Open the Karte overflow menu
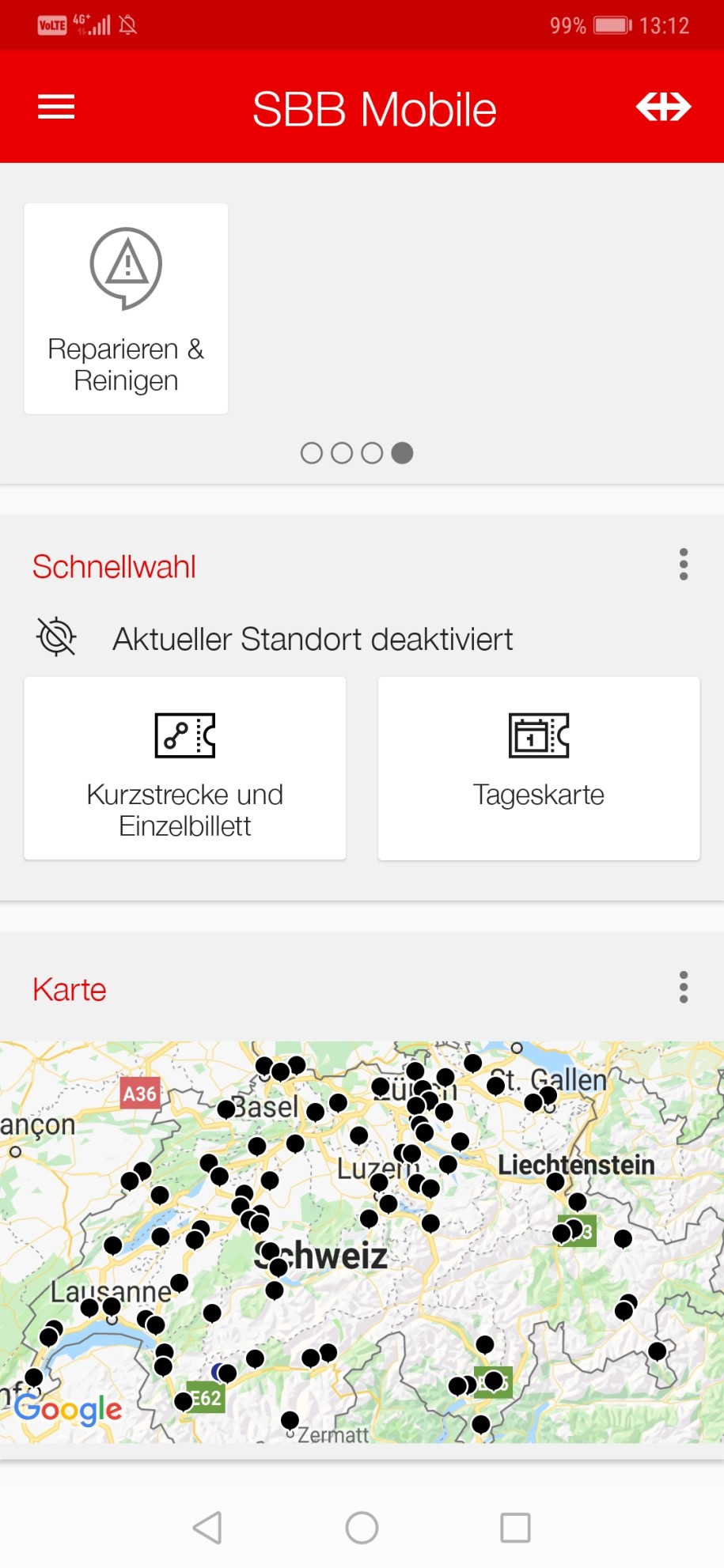 pyautogui.click(x=684, y=987)
